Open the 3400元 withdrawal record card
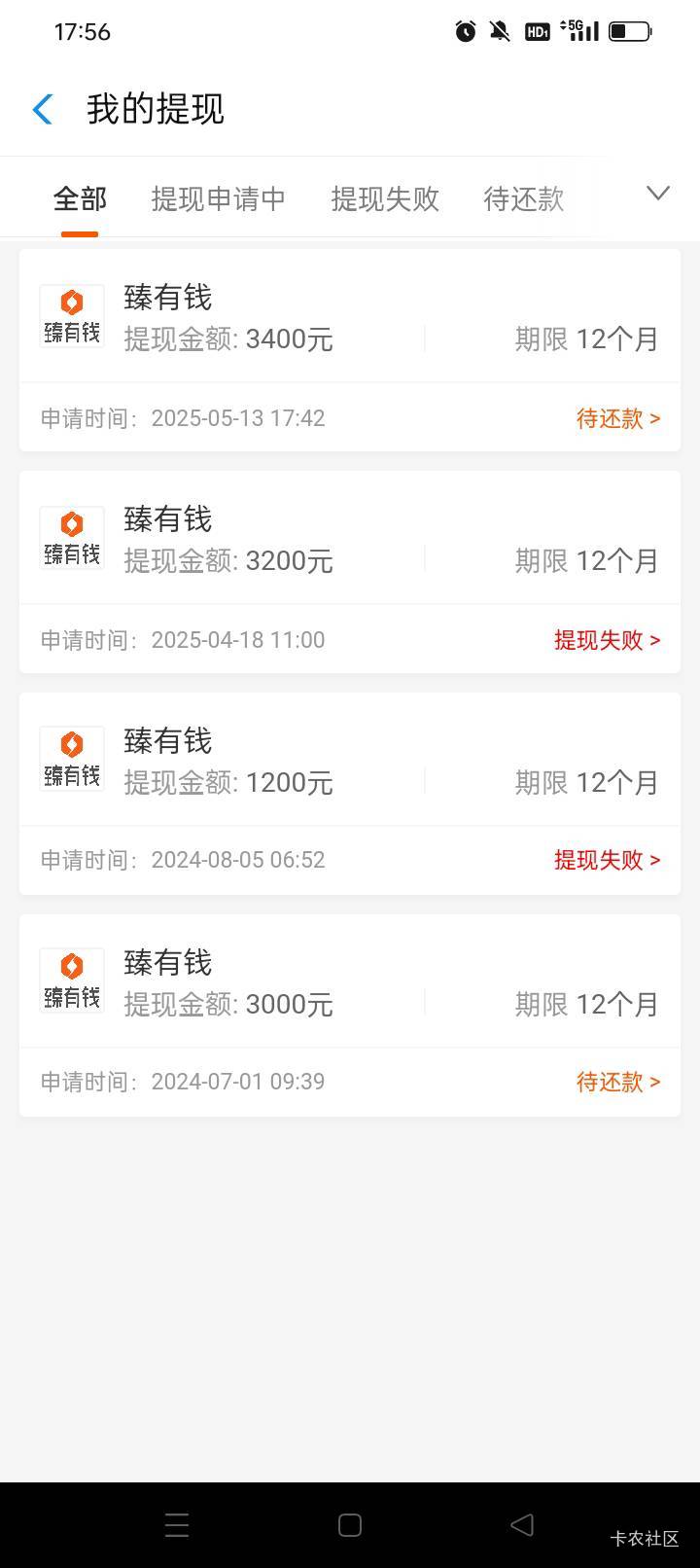The height and width of the screenshot is (1568, 700). (350, 350)
